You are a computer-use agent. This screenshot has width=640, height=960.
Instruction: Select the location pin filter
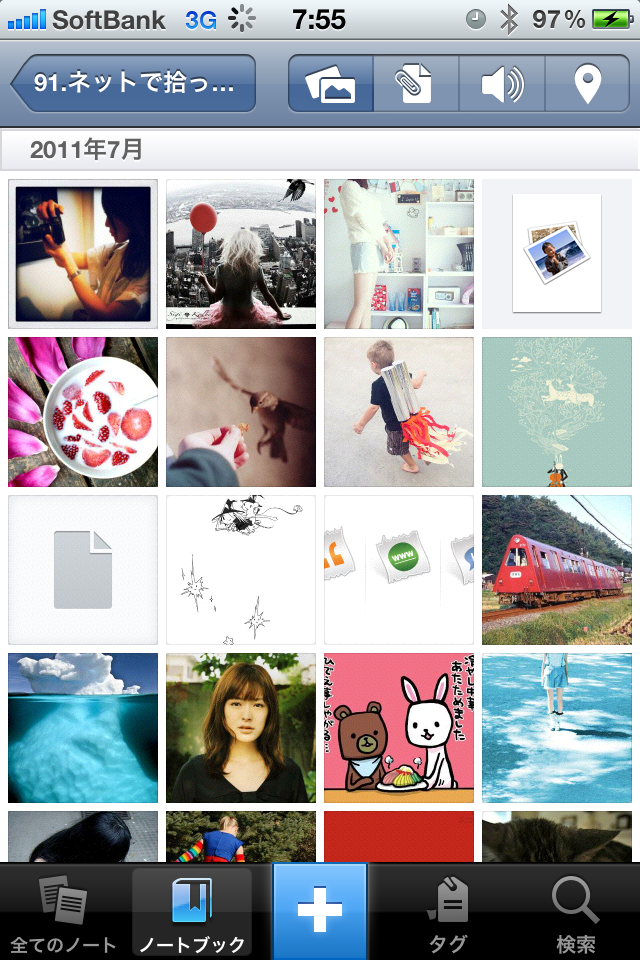pos(589,84)
